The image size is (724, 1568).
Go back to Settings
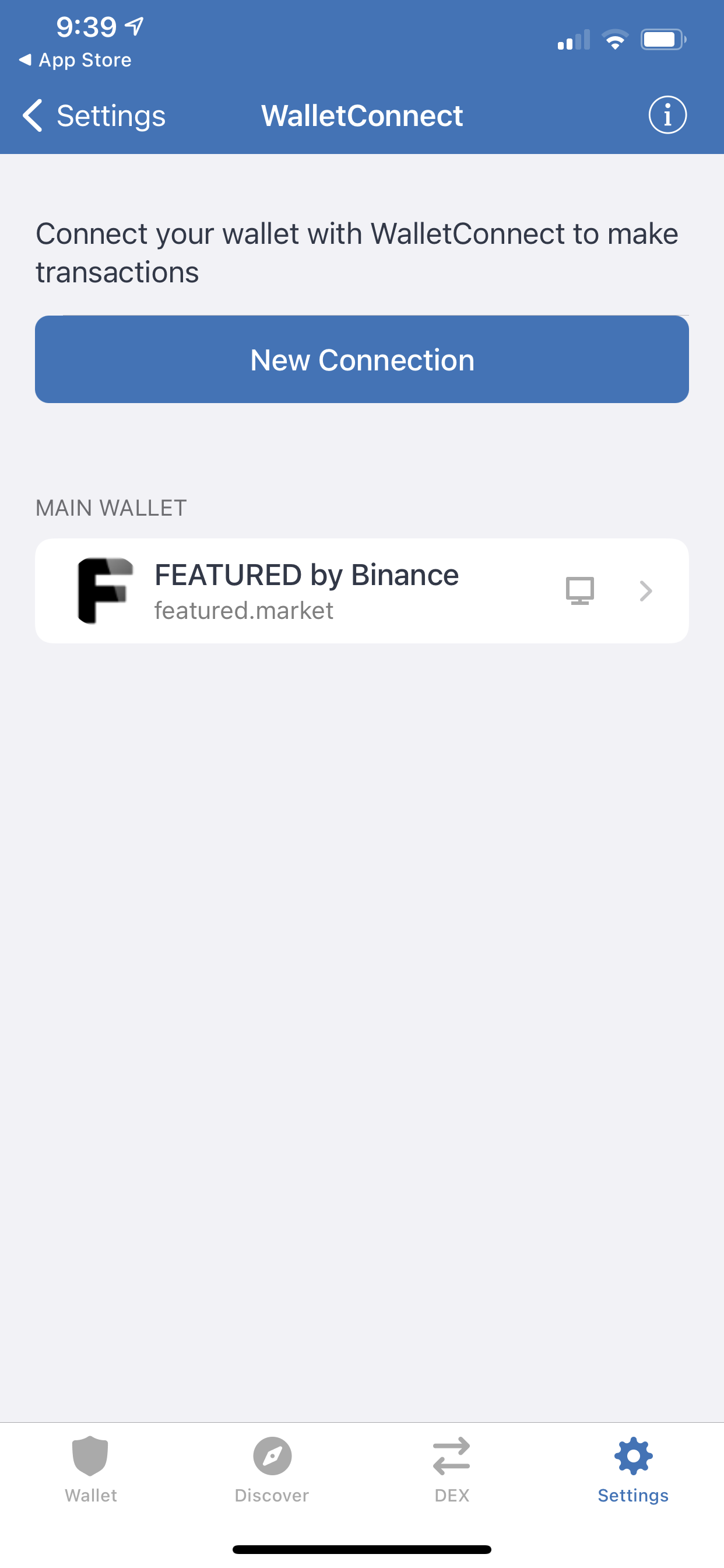94,116
